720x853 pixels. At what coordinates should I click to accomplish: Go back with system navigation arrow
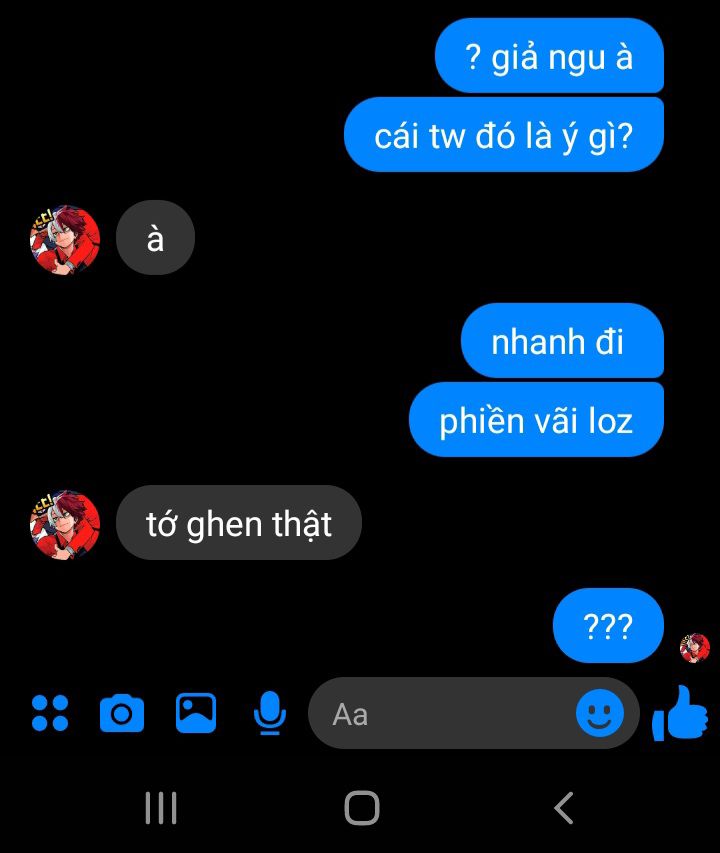click(x=564, y=807)
